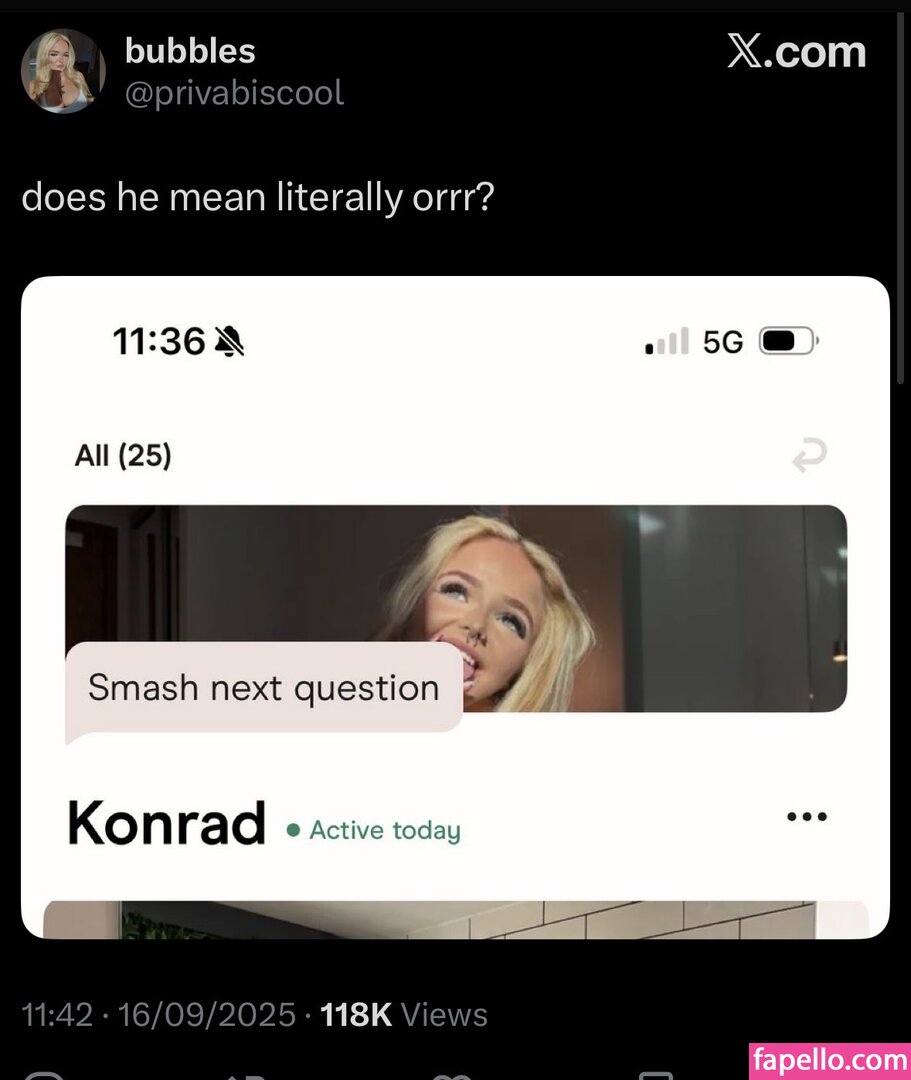Open bubbles' profile picture
The width and height of the screenshot is (911, 1080).
pyautogui.click(x=62, y=71)
